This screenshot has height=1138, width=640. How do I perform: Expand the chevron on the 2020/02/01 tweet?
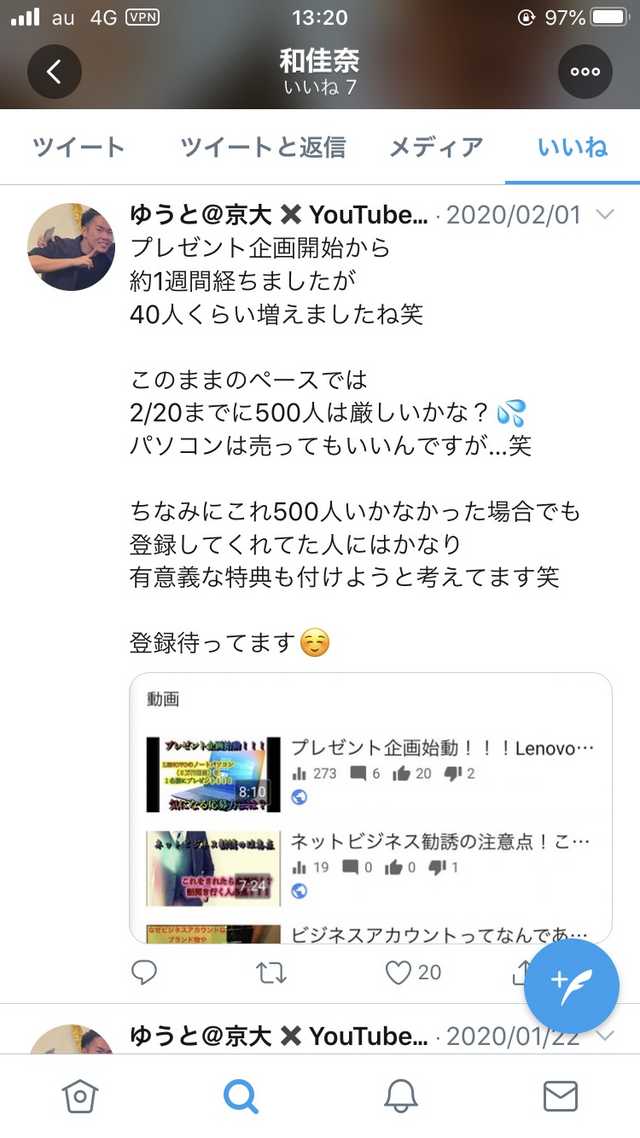pyautogui.click(x=604, y=215)
